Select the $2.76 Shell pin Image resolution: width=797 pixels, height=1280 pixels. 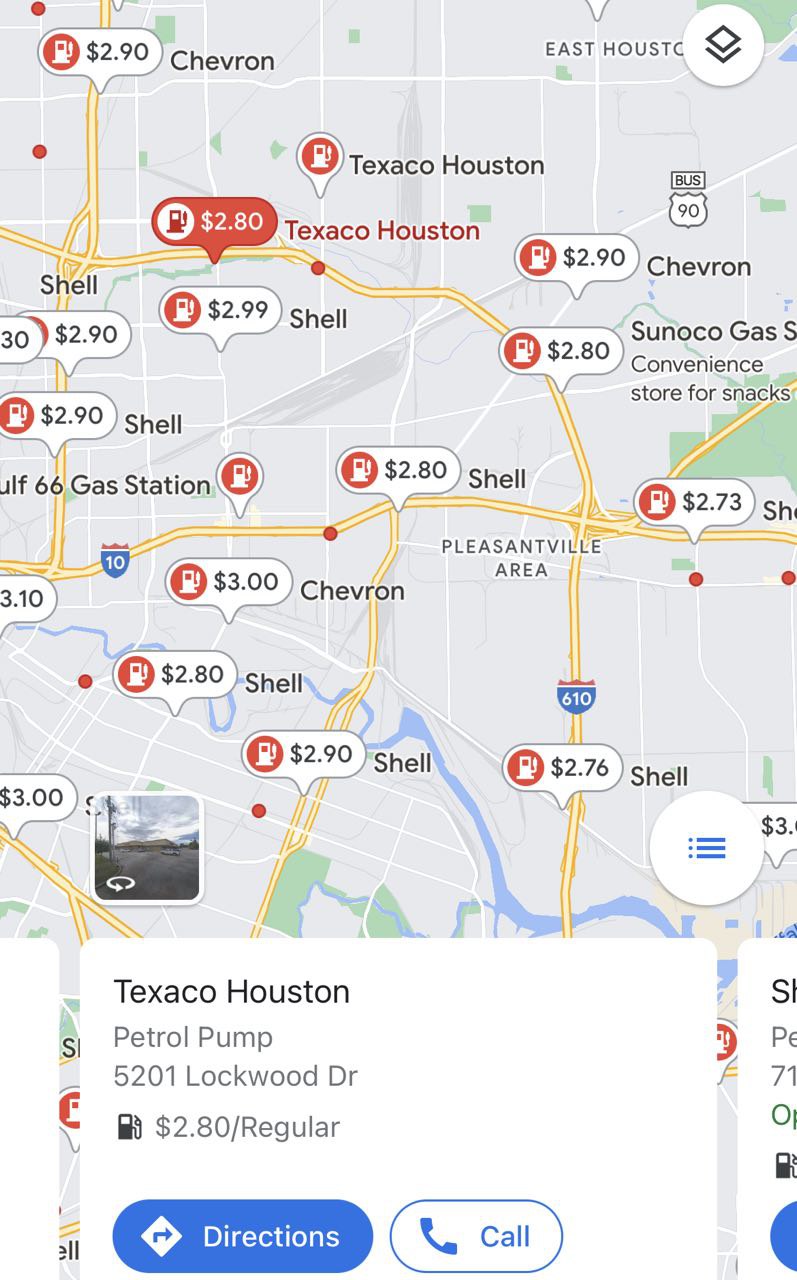click(562, 768)
